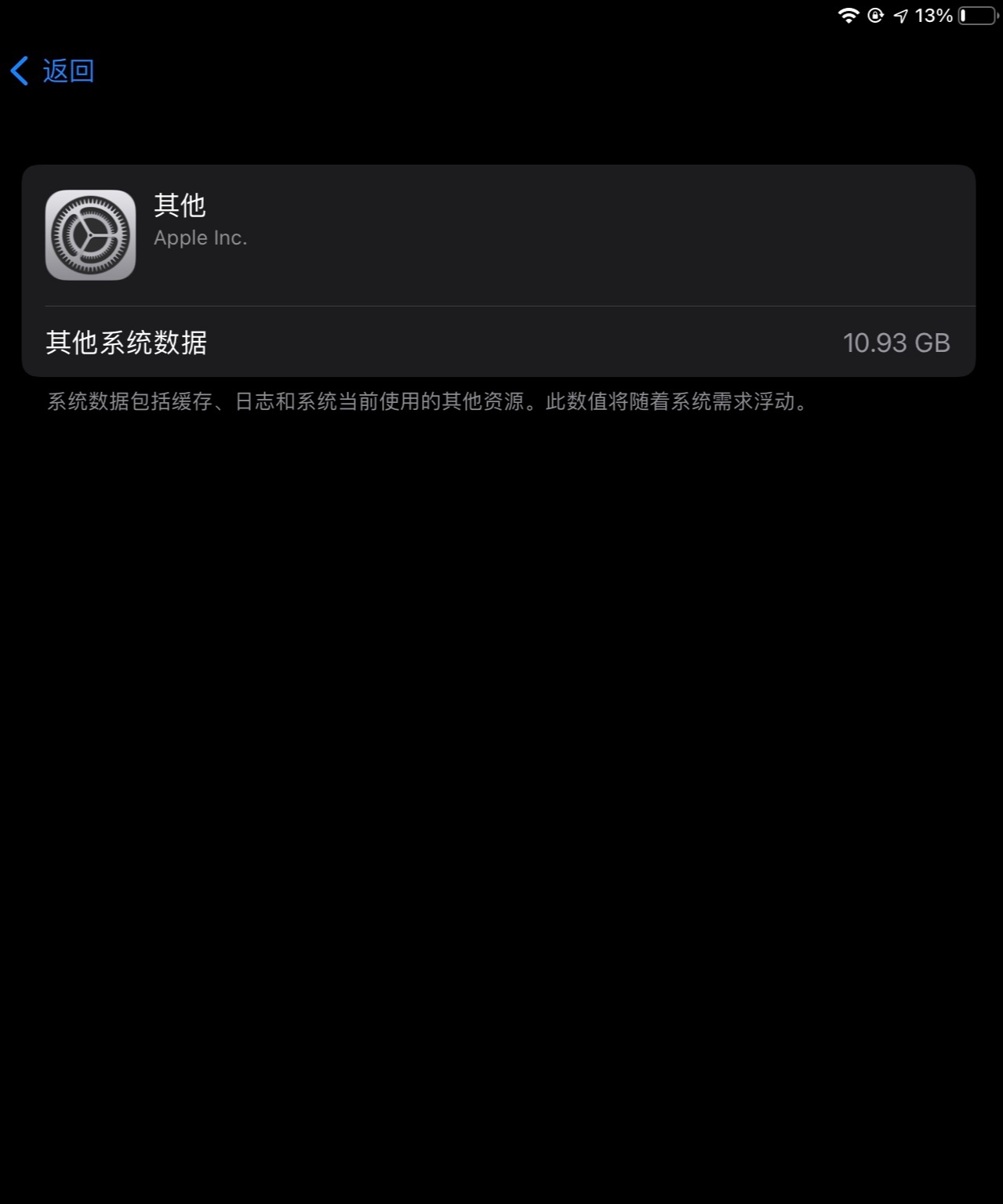
Task: Go back using the 返回 button
Action: coord(53,71)
